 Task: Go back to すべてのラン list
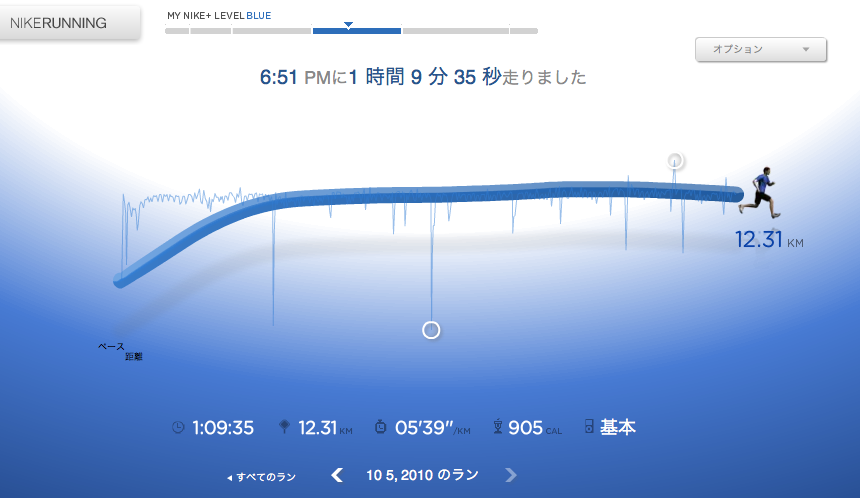pyautogui.click(x=261, y=477)
